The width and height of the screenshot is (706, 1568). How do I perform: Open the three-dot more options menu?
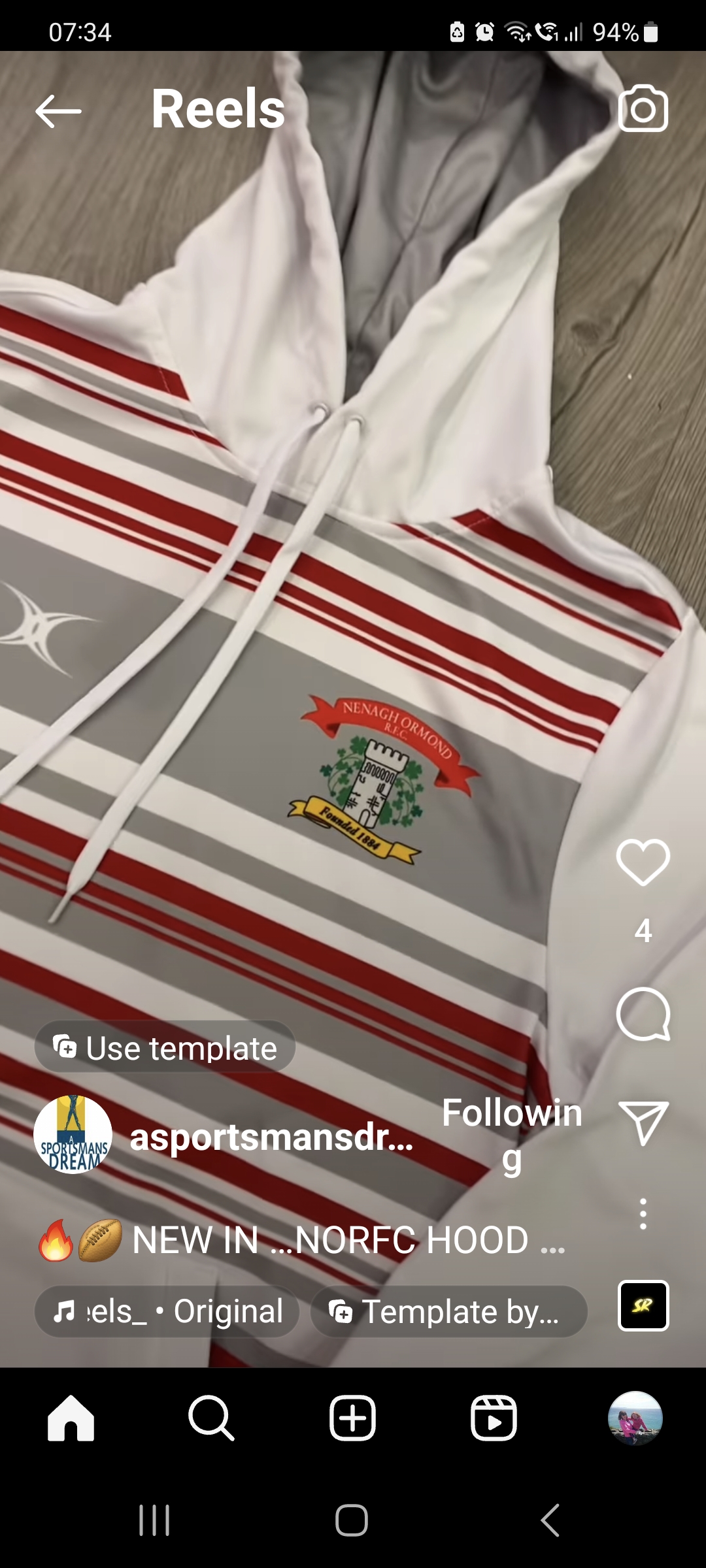(x=643, y=1214)
